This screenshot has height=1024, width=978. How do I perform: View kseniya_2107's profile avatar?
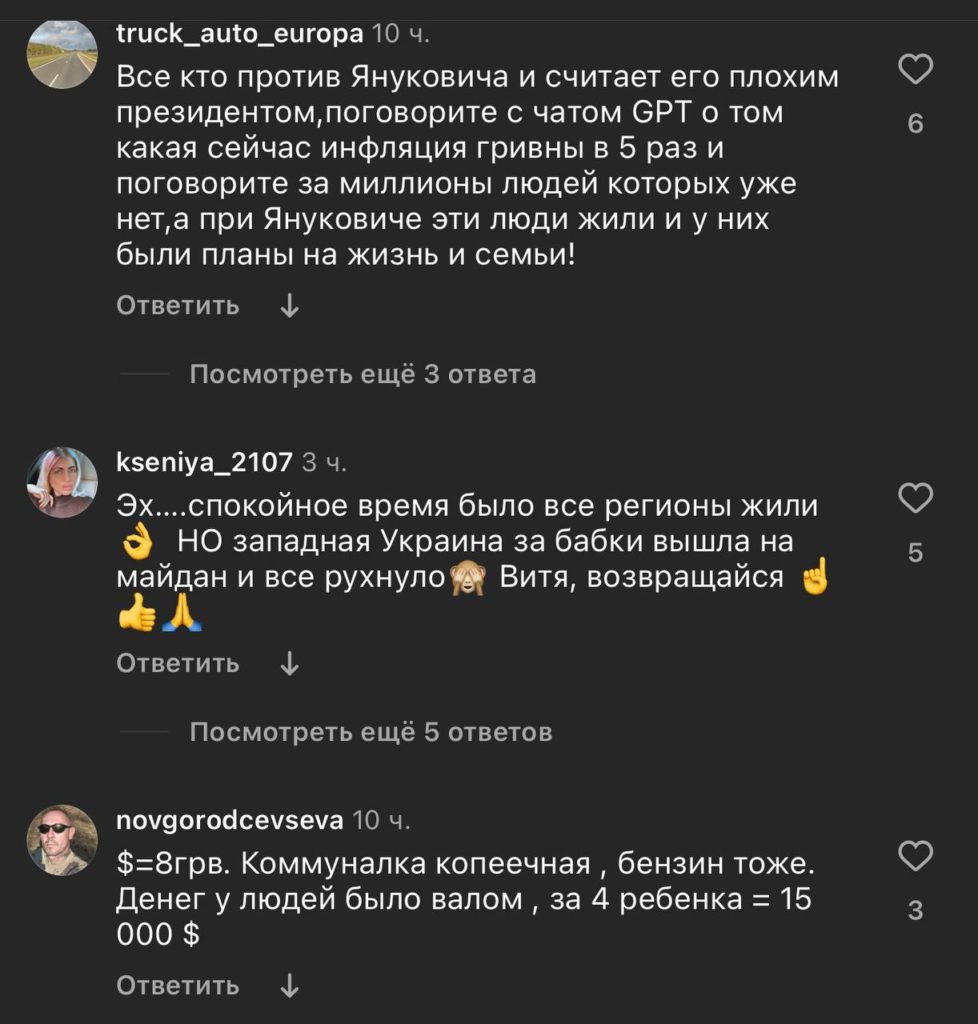[x=62, y=482]
